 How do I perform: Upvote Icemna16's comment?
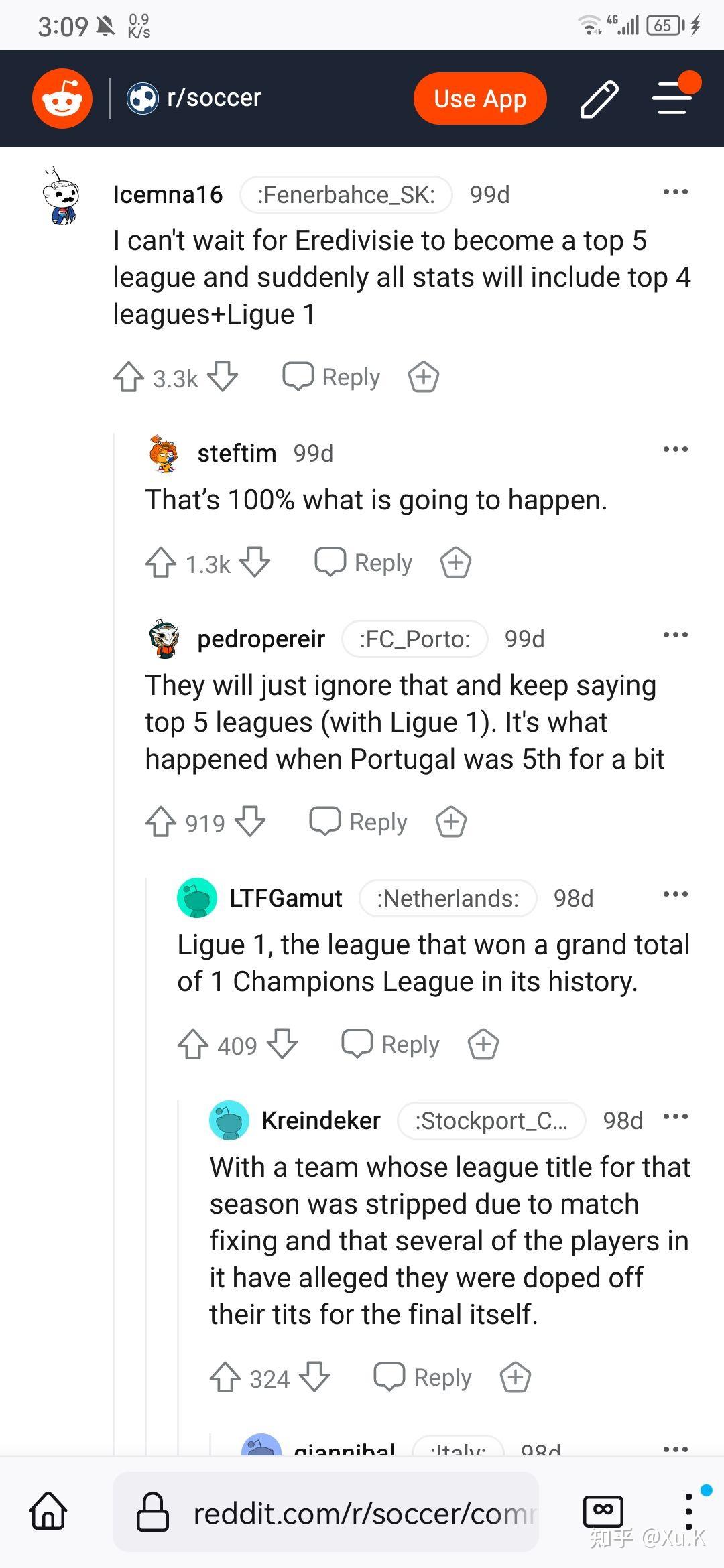tap(129, 377)
